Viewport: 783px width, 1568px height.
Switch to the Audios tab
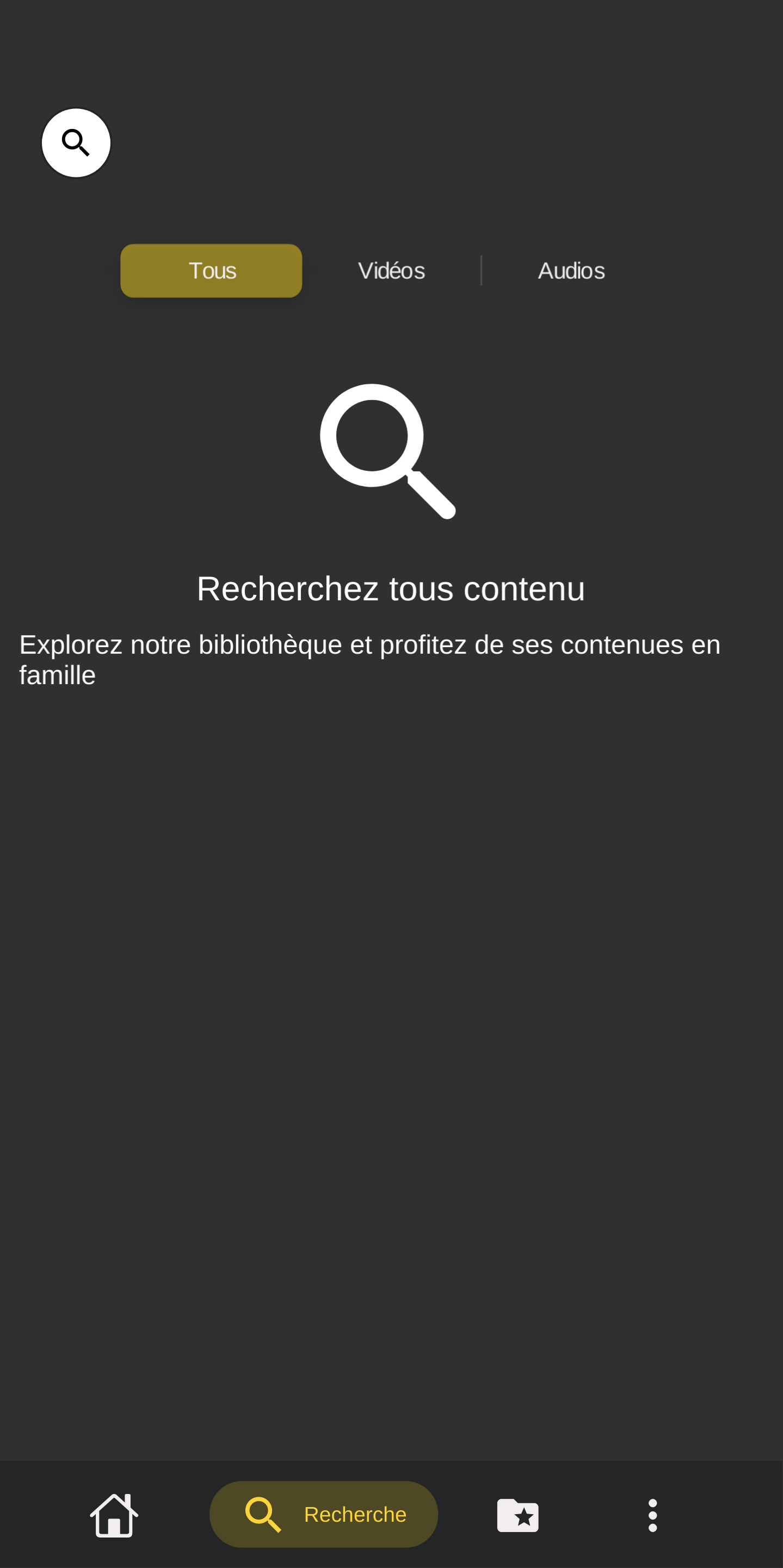(571, 271)
